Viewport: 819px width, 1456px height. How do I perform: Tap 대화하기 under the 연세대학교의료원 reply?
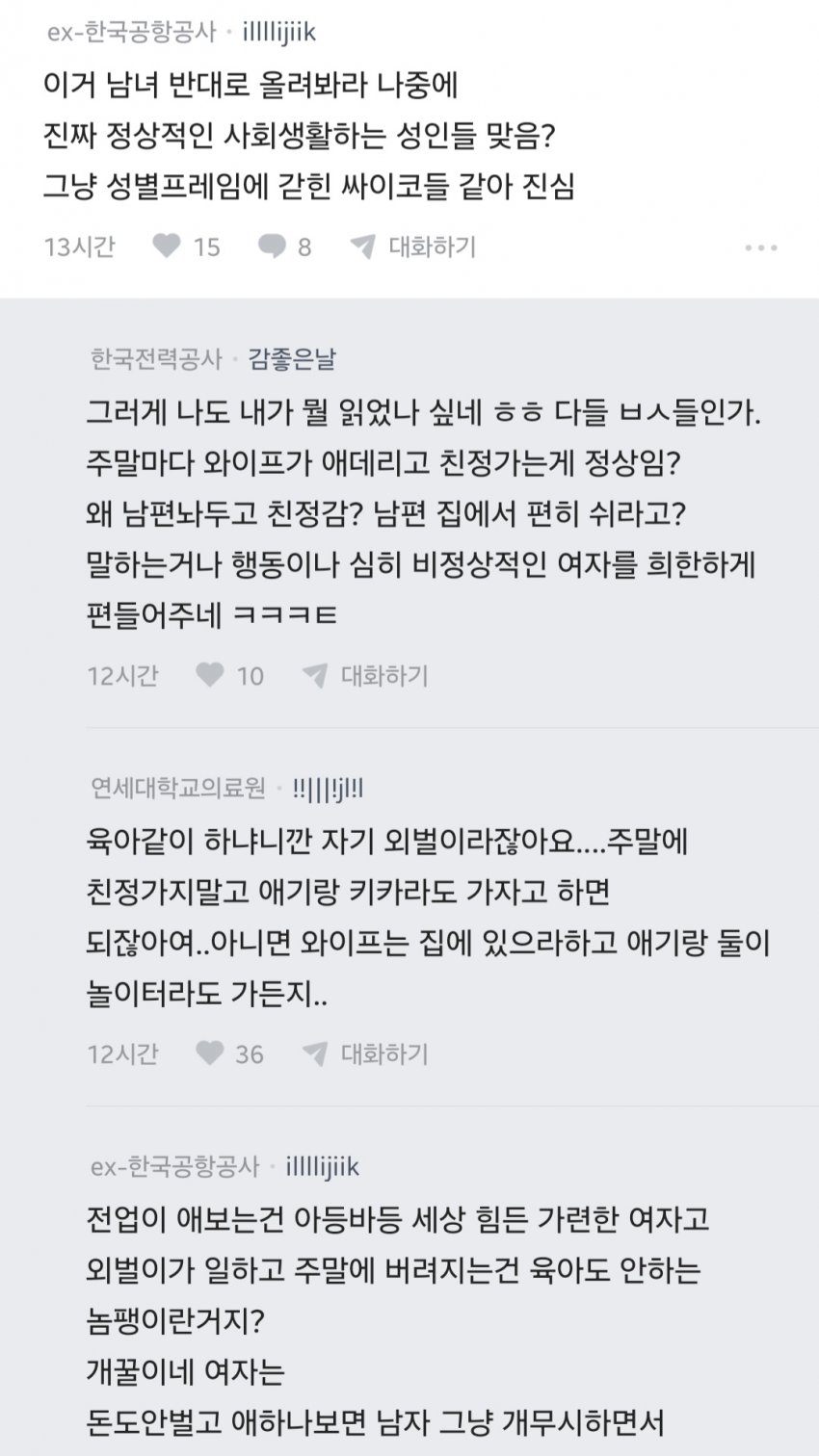(366, 1053)
